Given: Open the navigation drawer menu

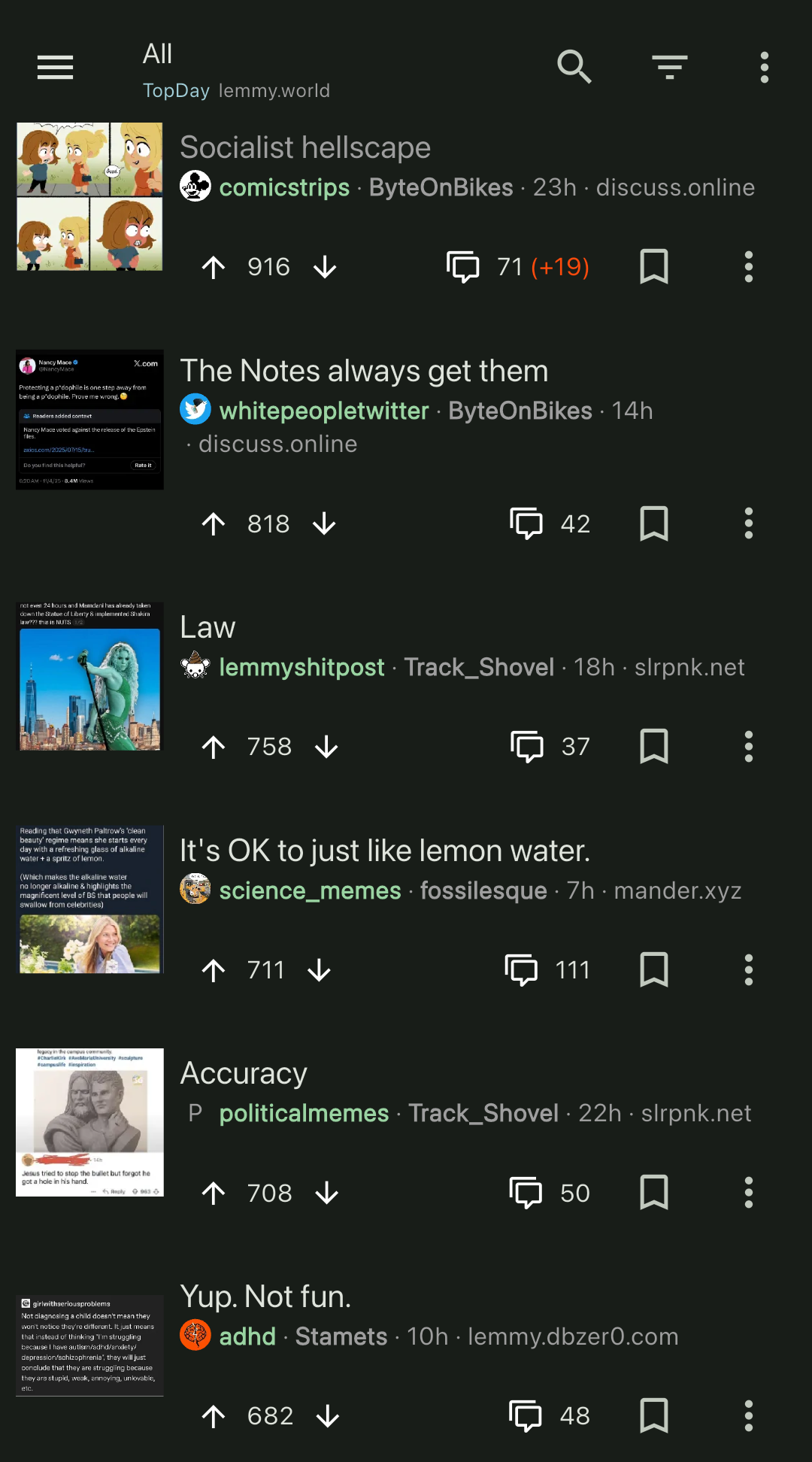Looking at the screenshot, I should tap(55, 68).
